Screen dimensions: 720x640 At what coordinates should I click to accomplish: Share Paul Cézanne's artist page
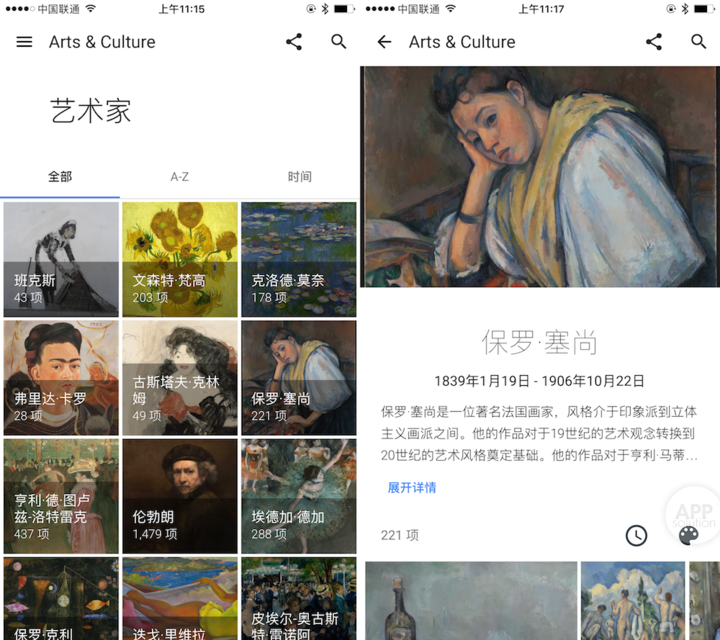pyautogui.click(x=653, y=42)
